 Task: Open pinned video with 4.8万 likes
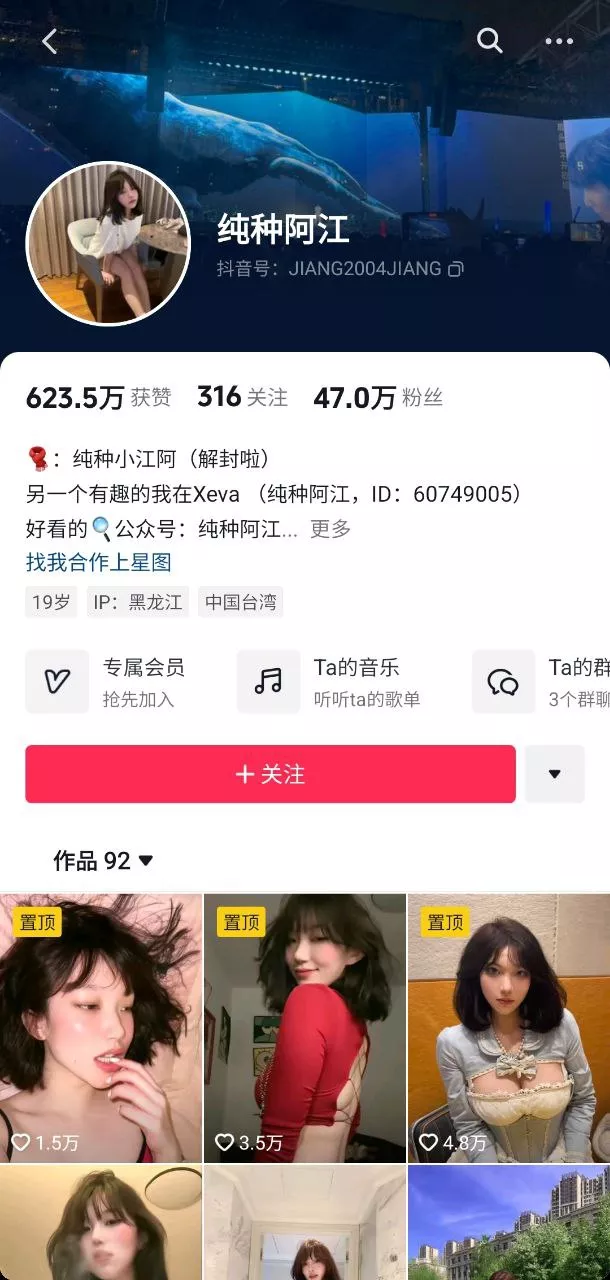508,1027
